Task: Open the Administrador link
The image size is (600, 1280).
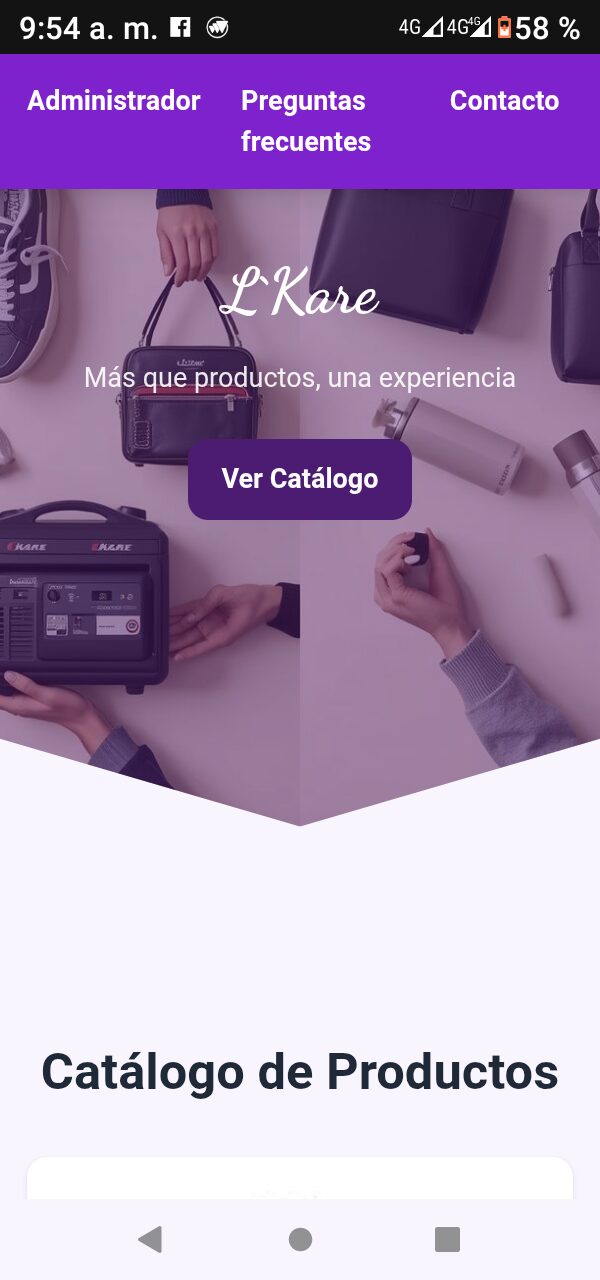Action: click(x=114, y=101)
